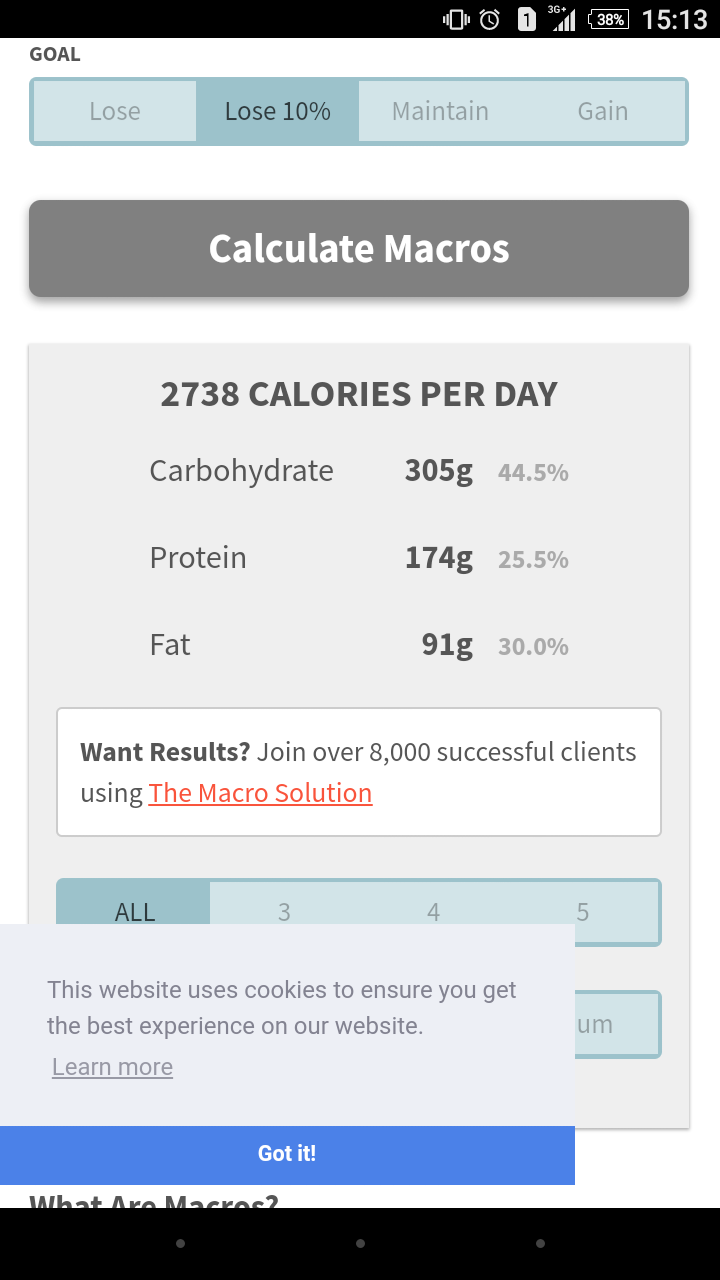Select the ALL meals segment

(x=135, y=905)
